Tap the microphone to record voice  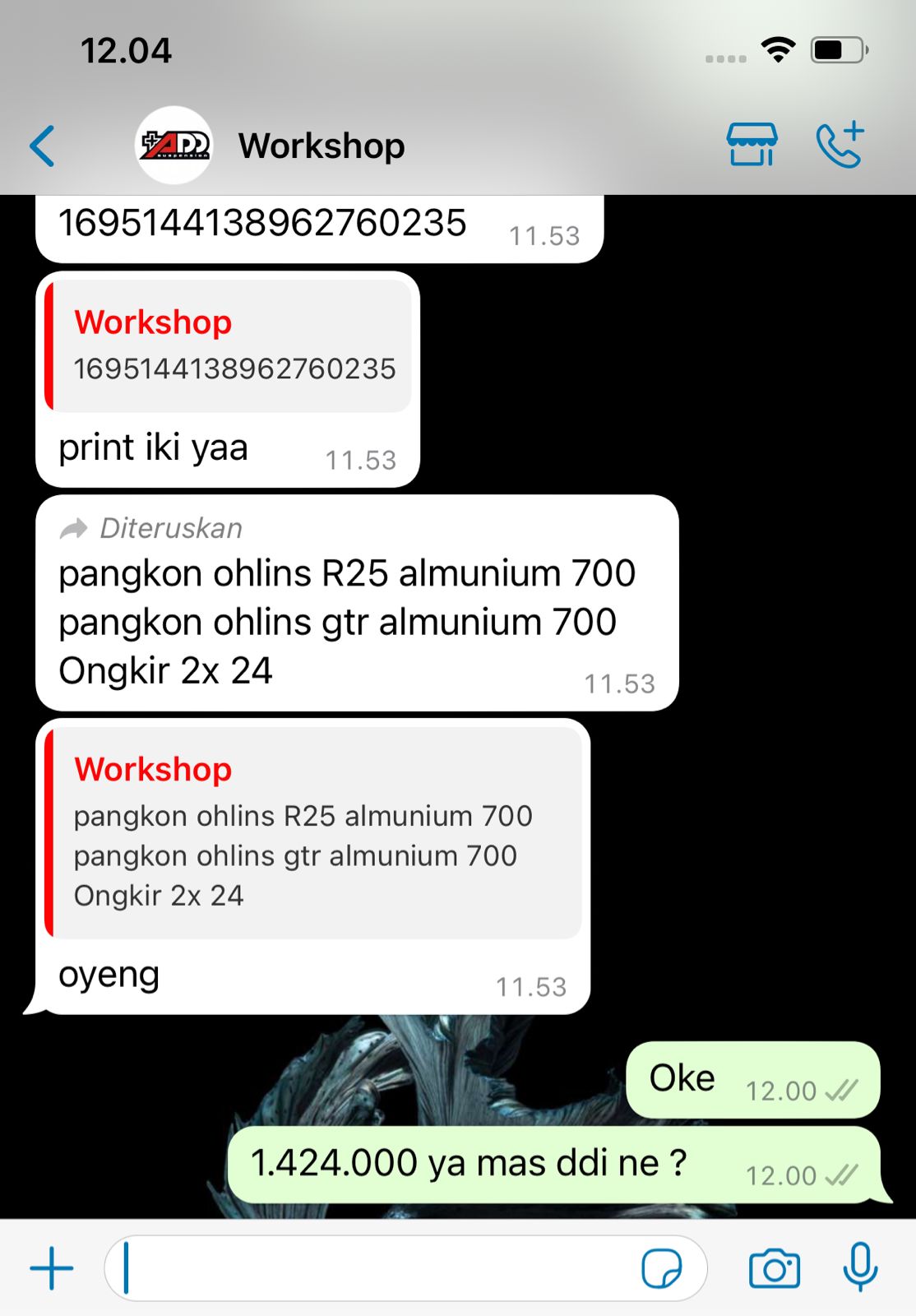pos(860,1267)
